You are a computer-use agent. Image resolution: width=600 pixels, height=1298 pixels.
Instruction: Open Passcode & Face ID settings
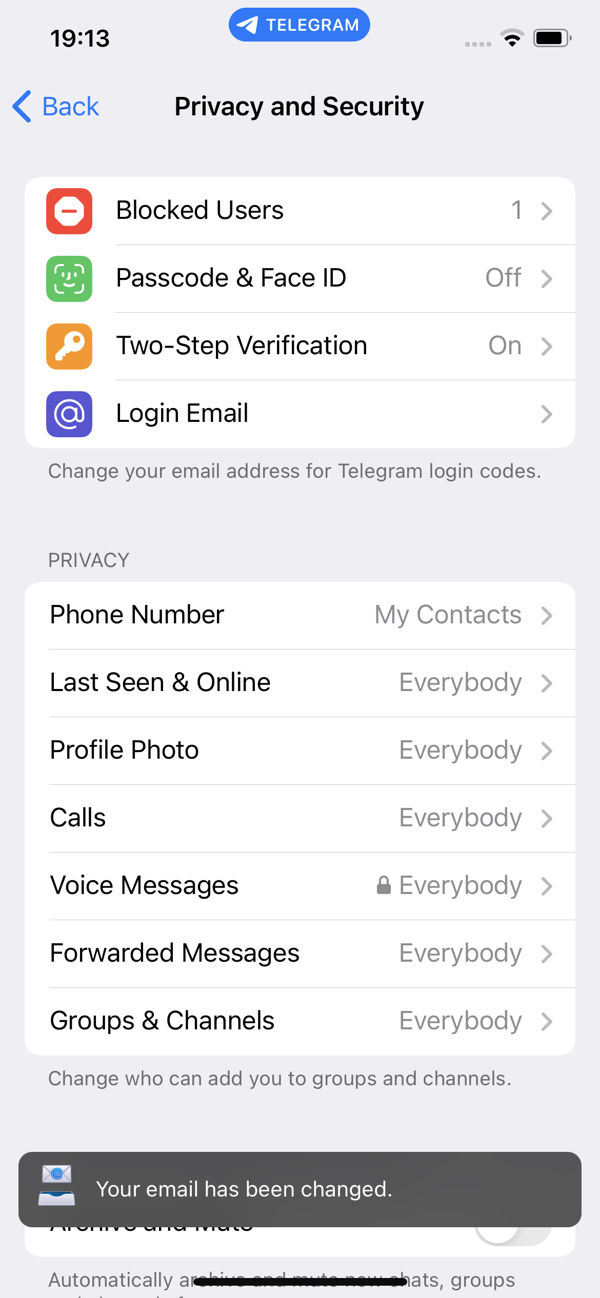(300, 278)
